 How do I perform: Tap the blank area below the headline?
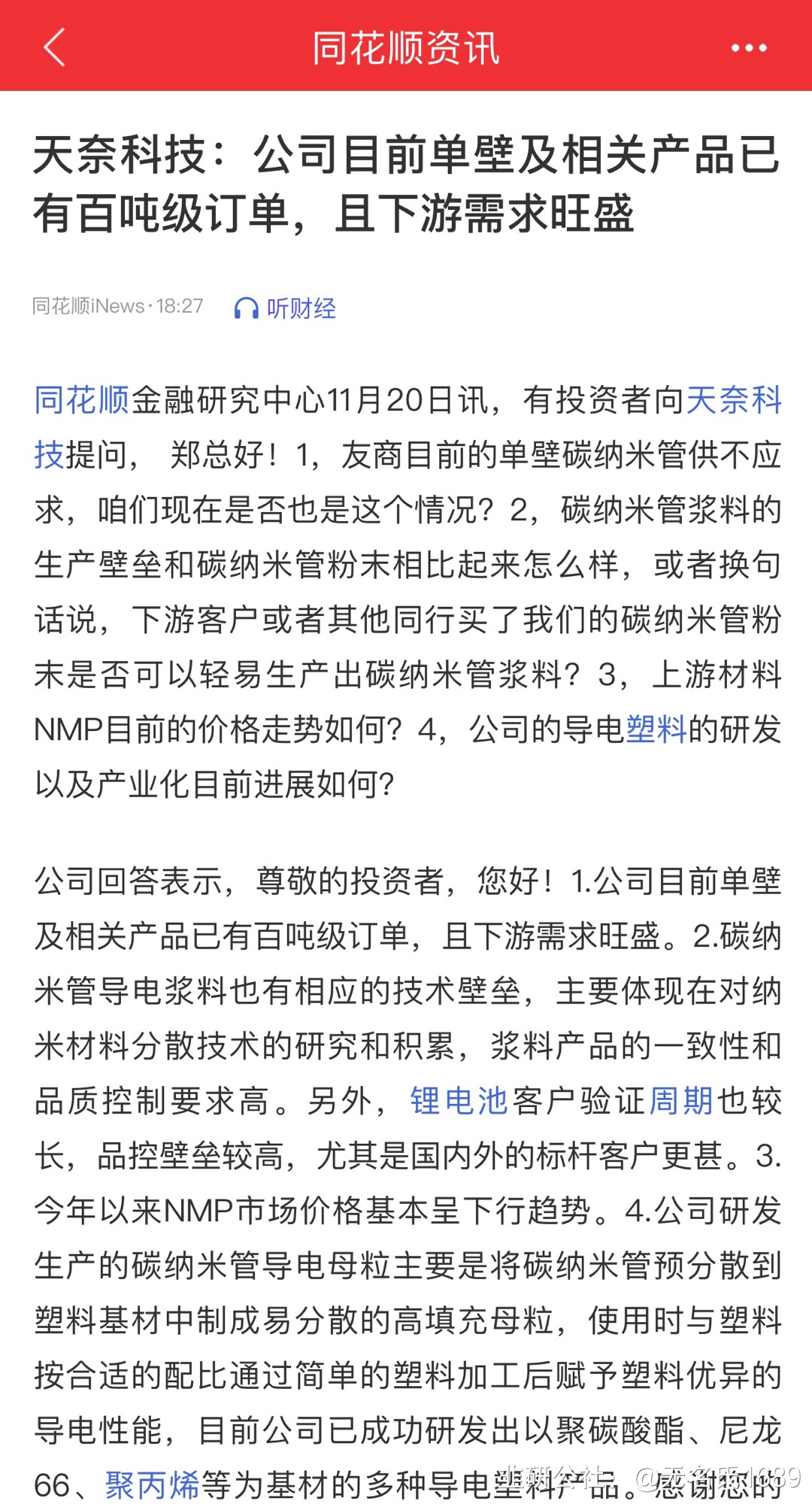(x=406, y=259)
